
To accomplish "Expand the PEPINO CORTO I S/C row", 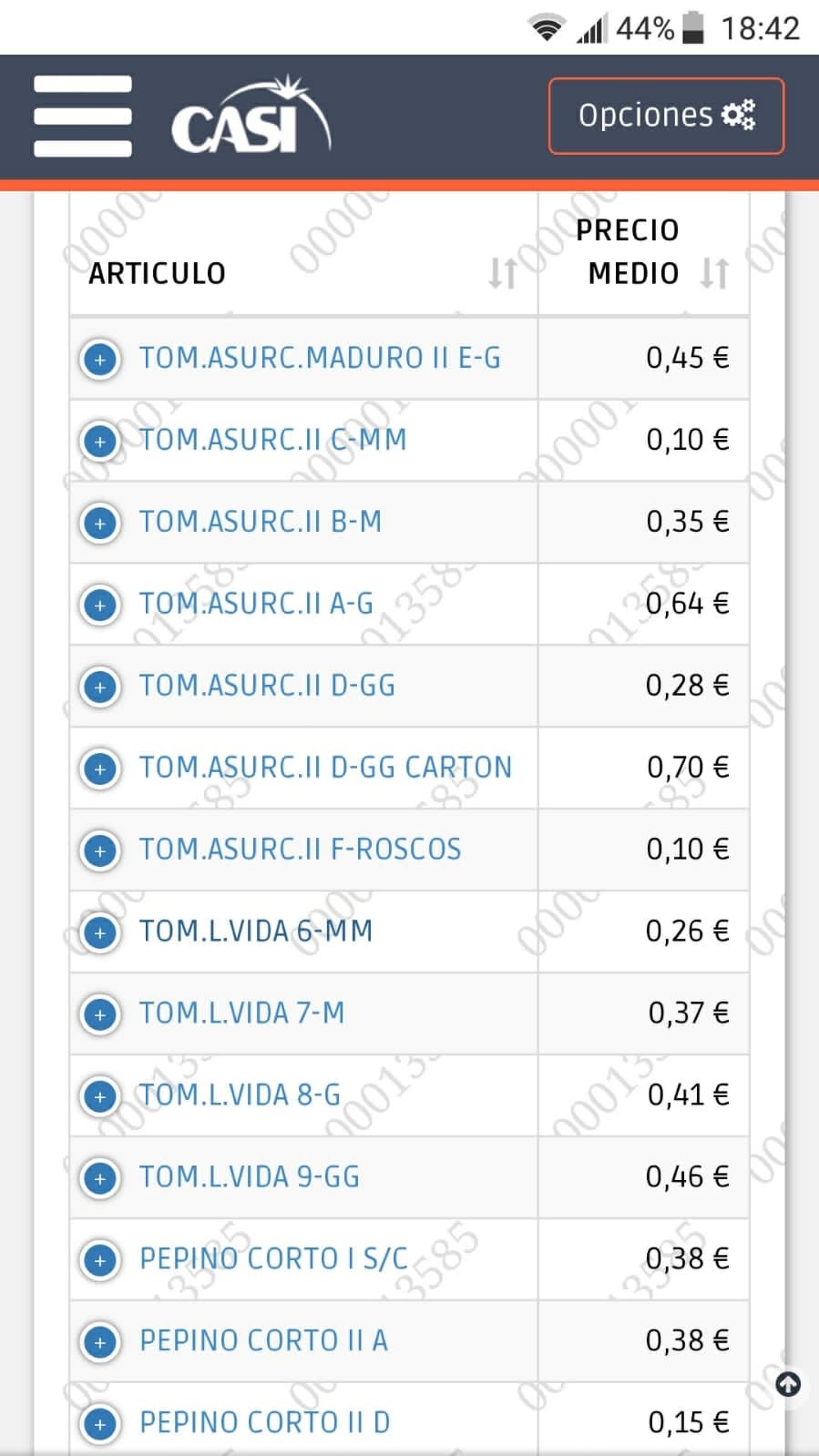I will (x=100, y=1260).
